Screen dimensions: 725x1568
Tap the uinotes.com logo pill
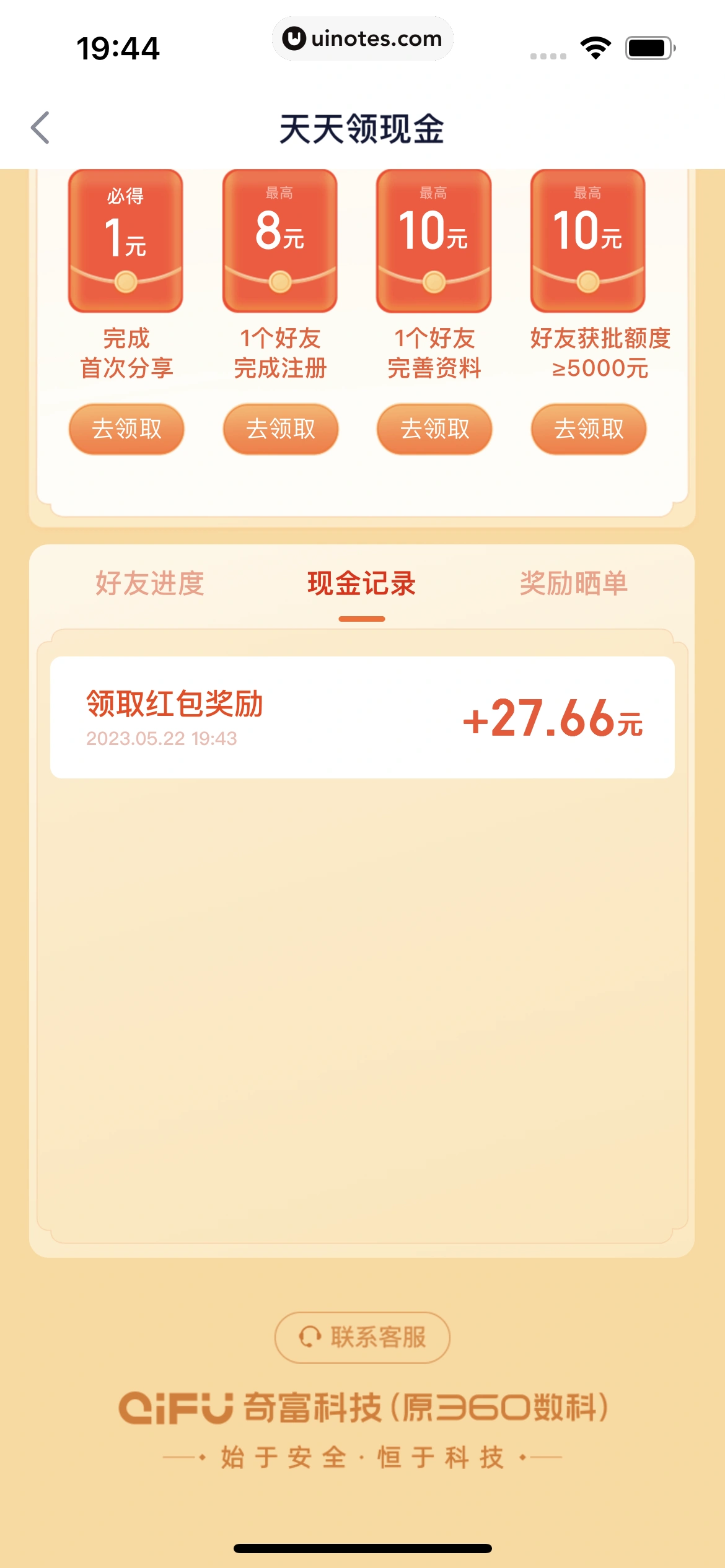[x=362, y=38]
